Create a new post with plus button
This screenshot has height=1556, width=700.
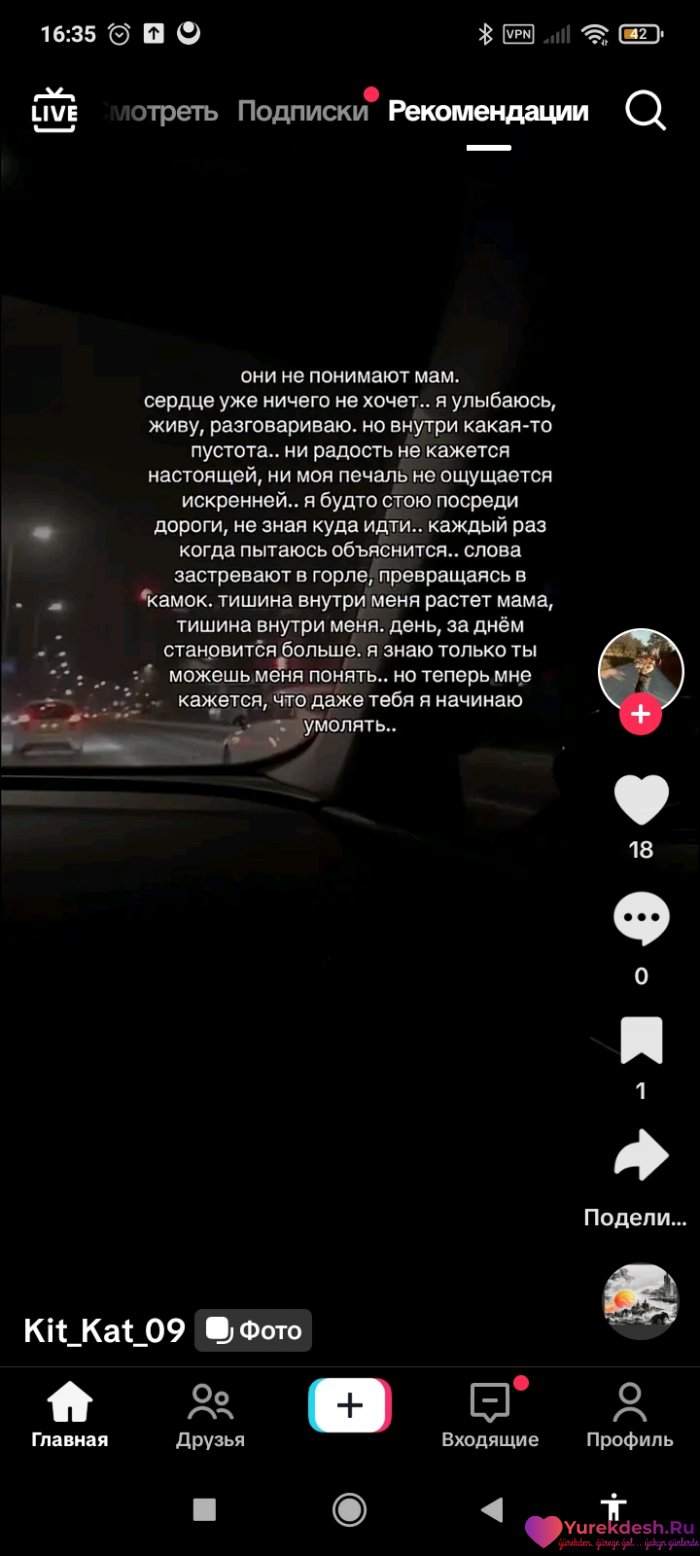point(350,1406)
